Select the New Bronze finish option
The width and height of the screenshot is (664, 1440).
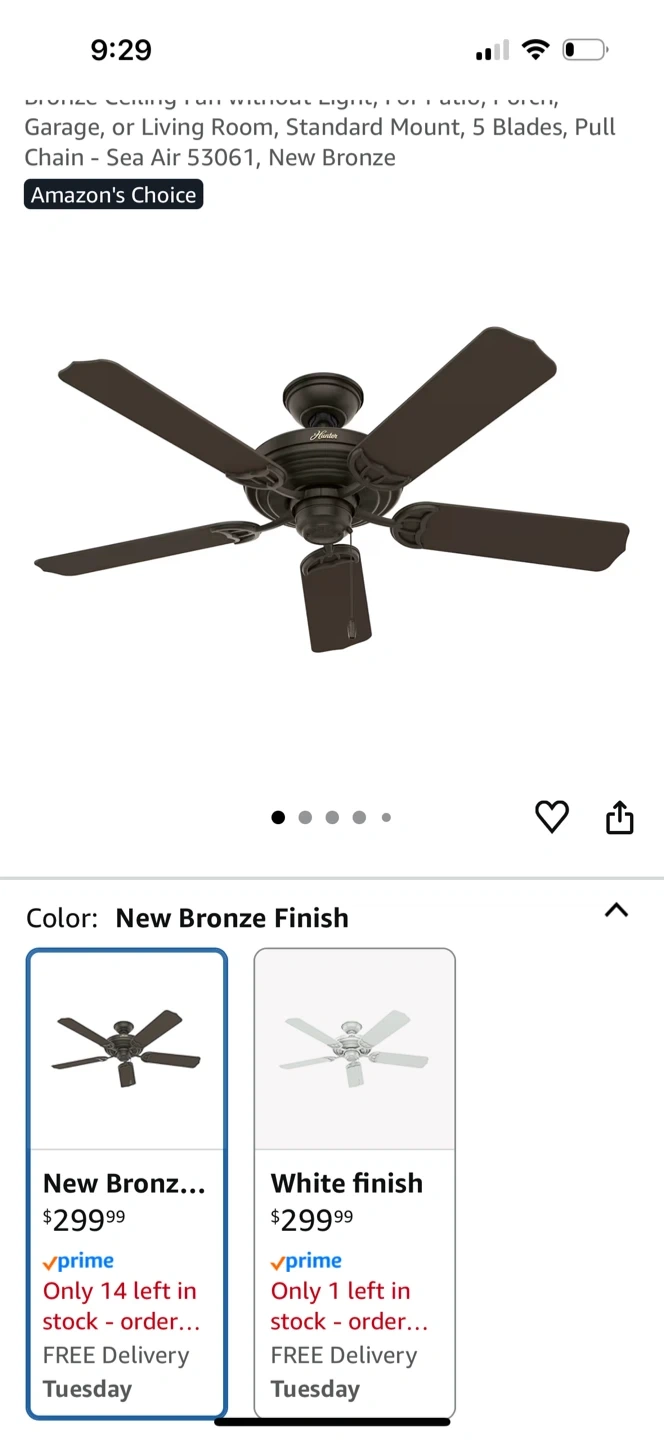click(x=127, y=1183)
